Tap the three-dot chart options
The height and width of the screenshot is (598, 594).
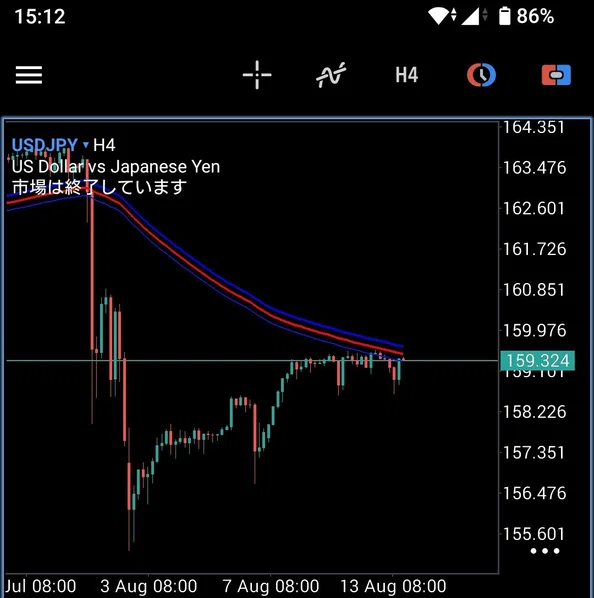pyautogui.click(x=545, y=551)
